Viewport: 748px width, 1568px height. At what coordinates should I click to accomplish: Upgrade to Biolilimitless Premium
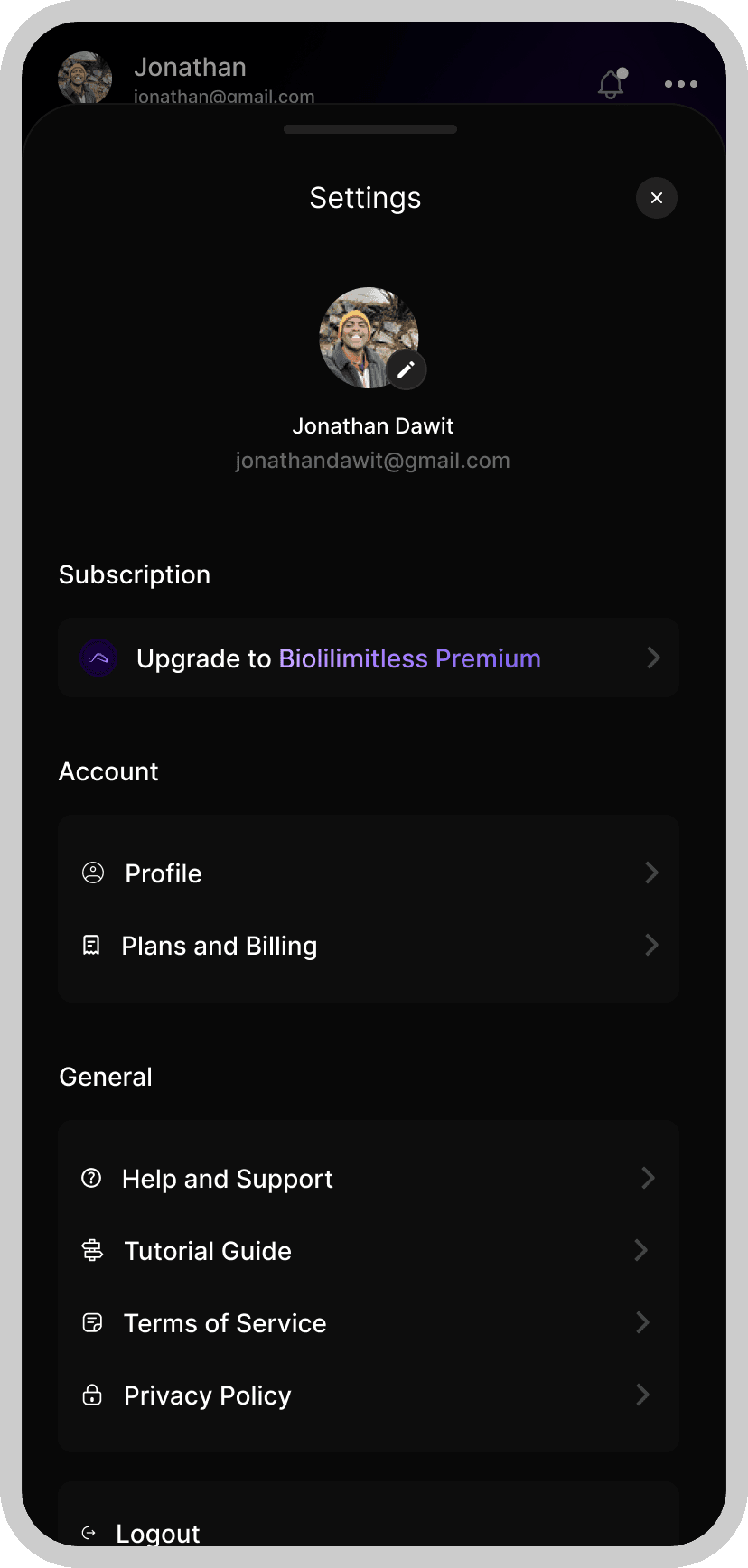(369, 658)
